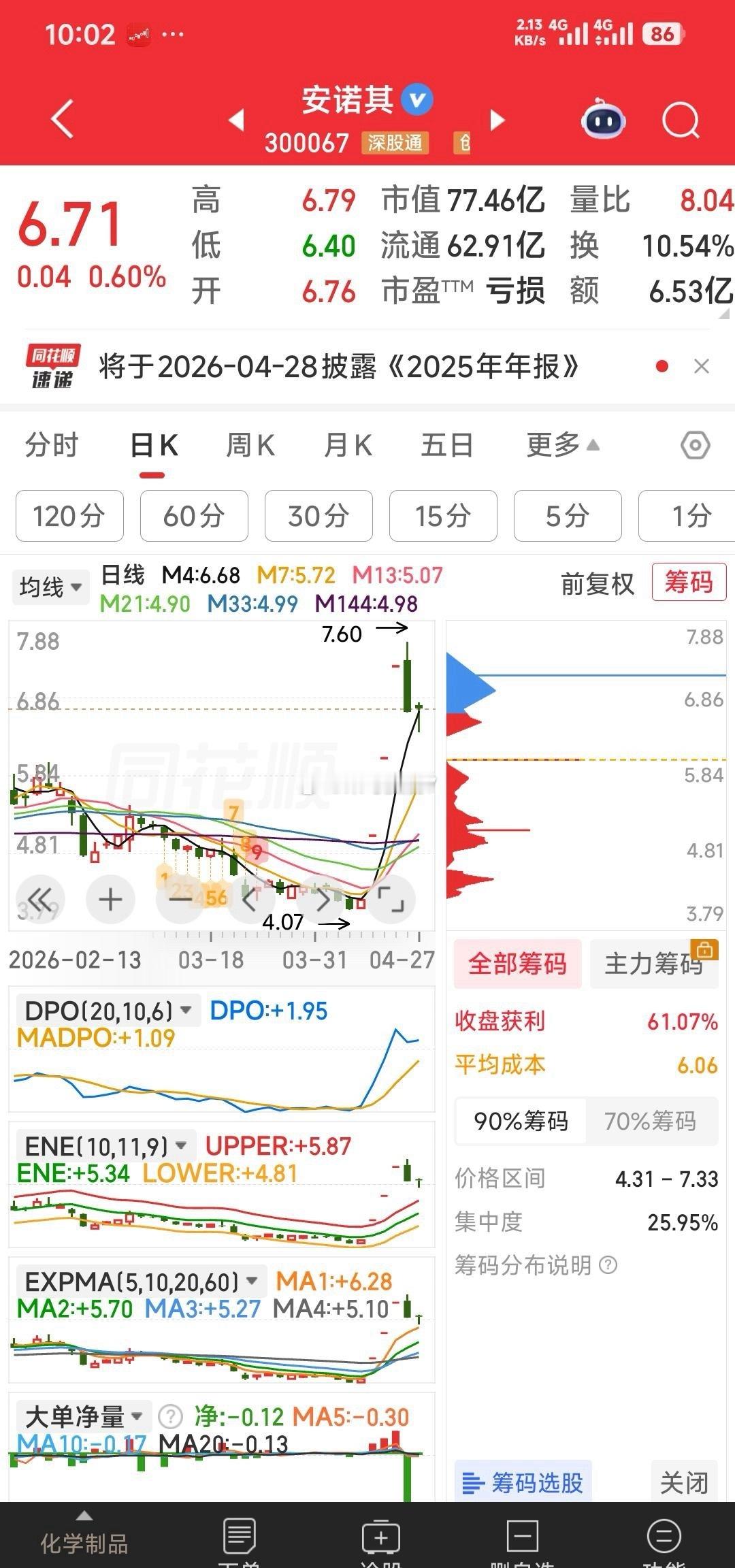Viewport: 735px width, 1568px height.
Task: Open chart settings hexagon icon
Action: click(695, 446)
